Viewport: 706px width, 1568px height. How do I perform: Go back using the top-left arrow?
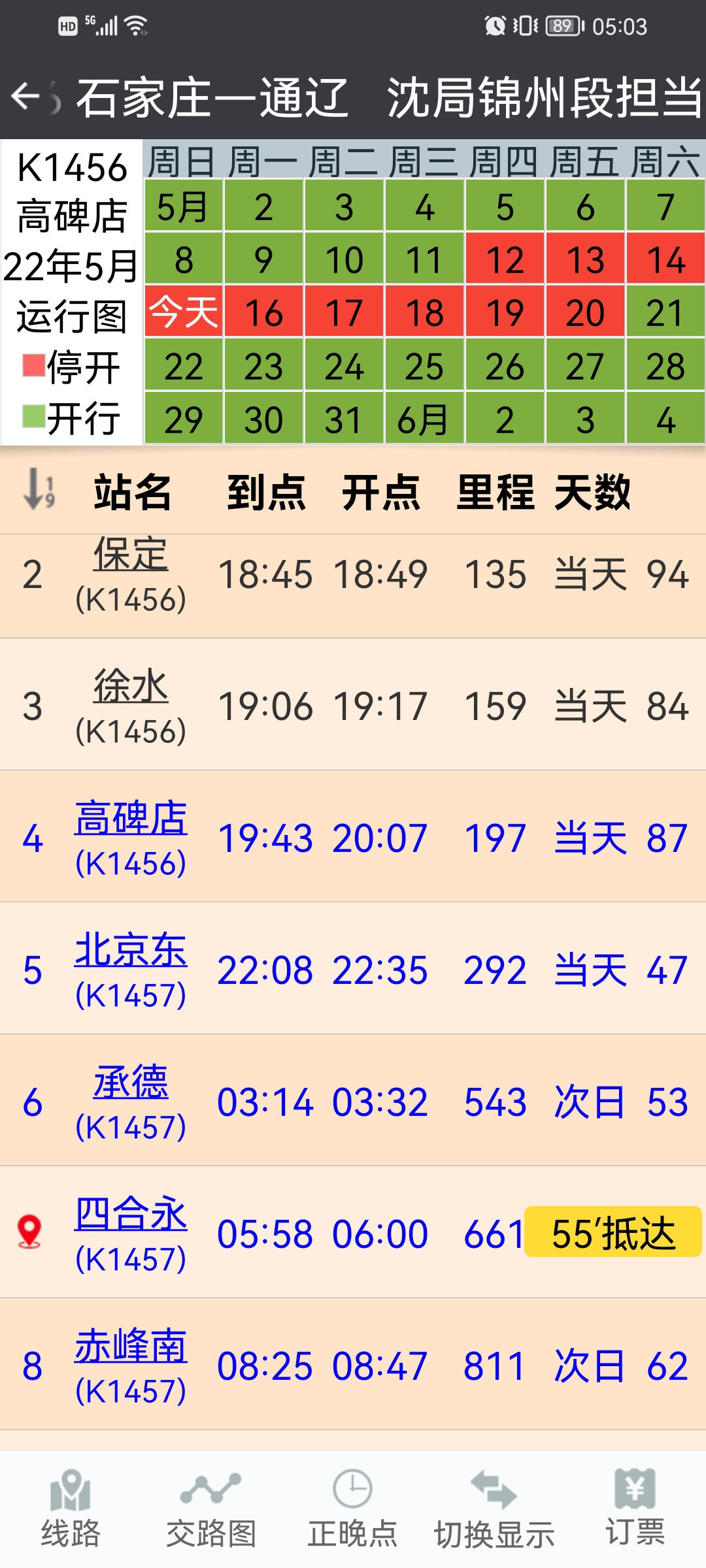click(x=26, y=97)
